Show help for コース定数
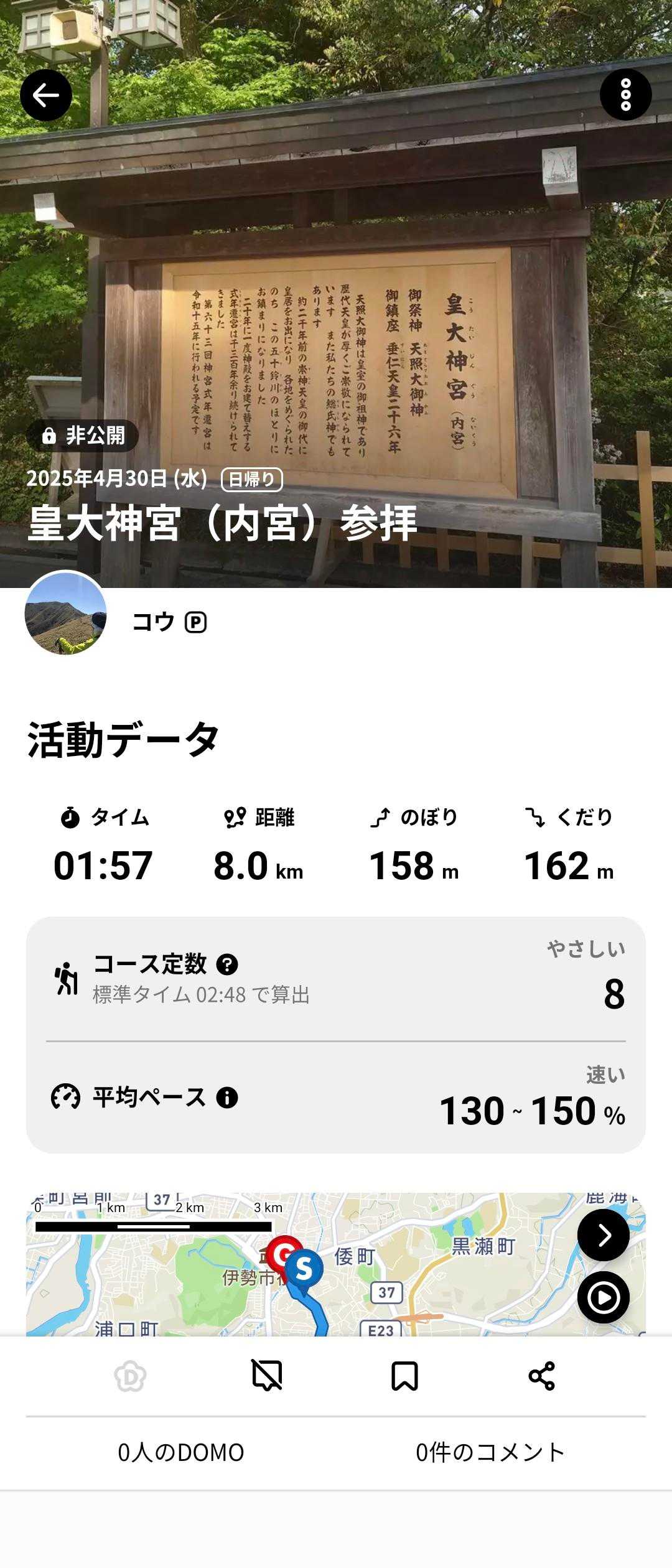Image resolution: width=672 pixels, height=1568 pixels. [x=227, y=964]
